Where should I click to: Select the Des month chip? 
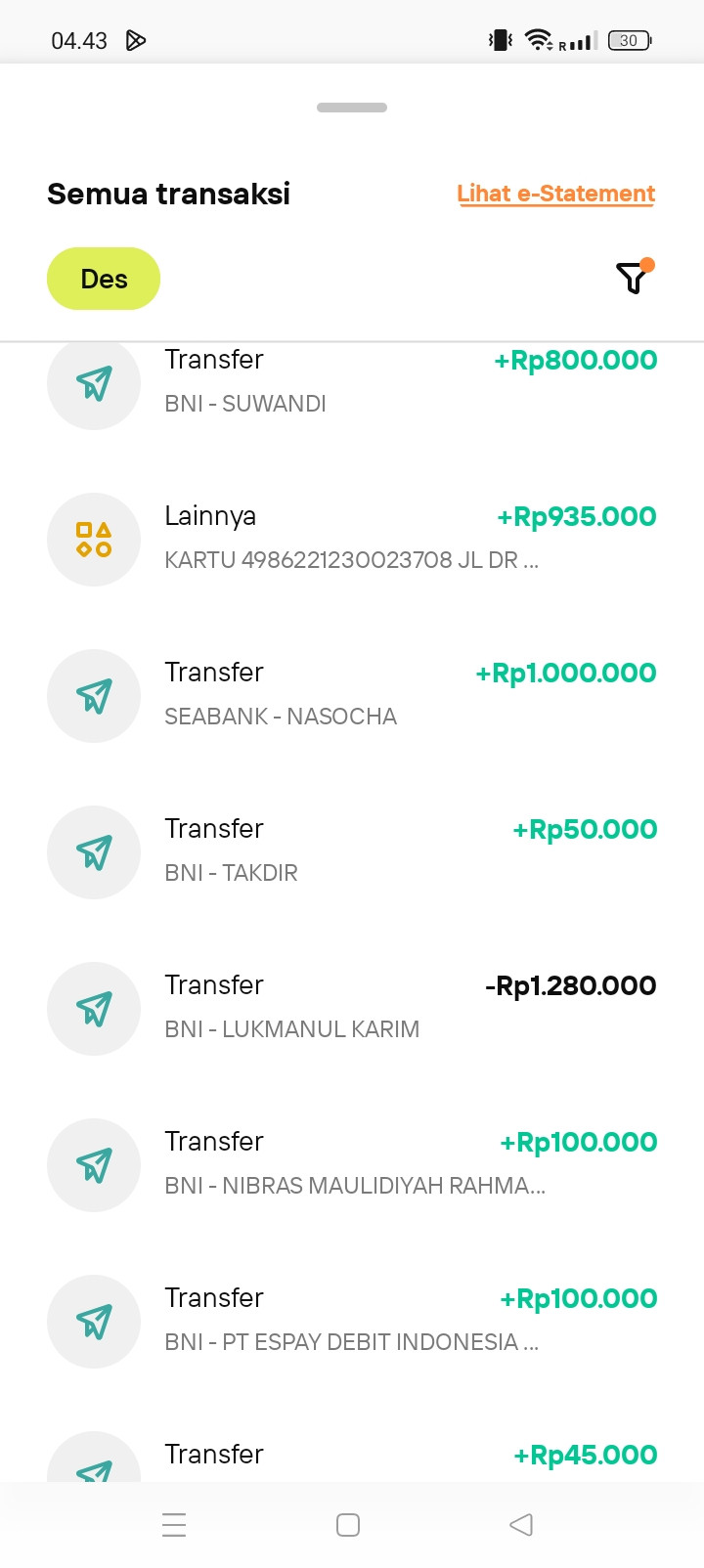tap(104, 279)
